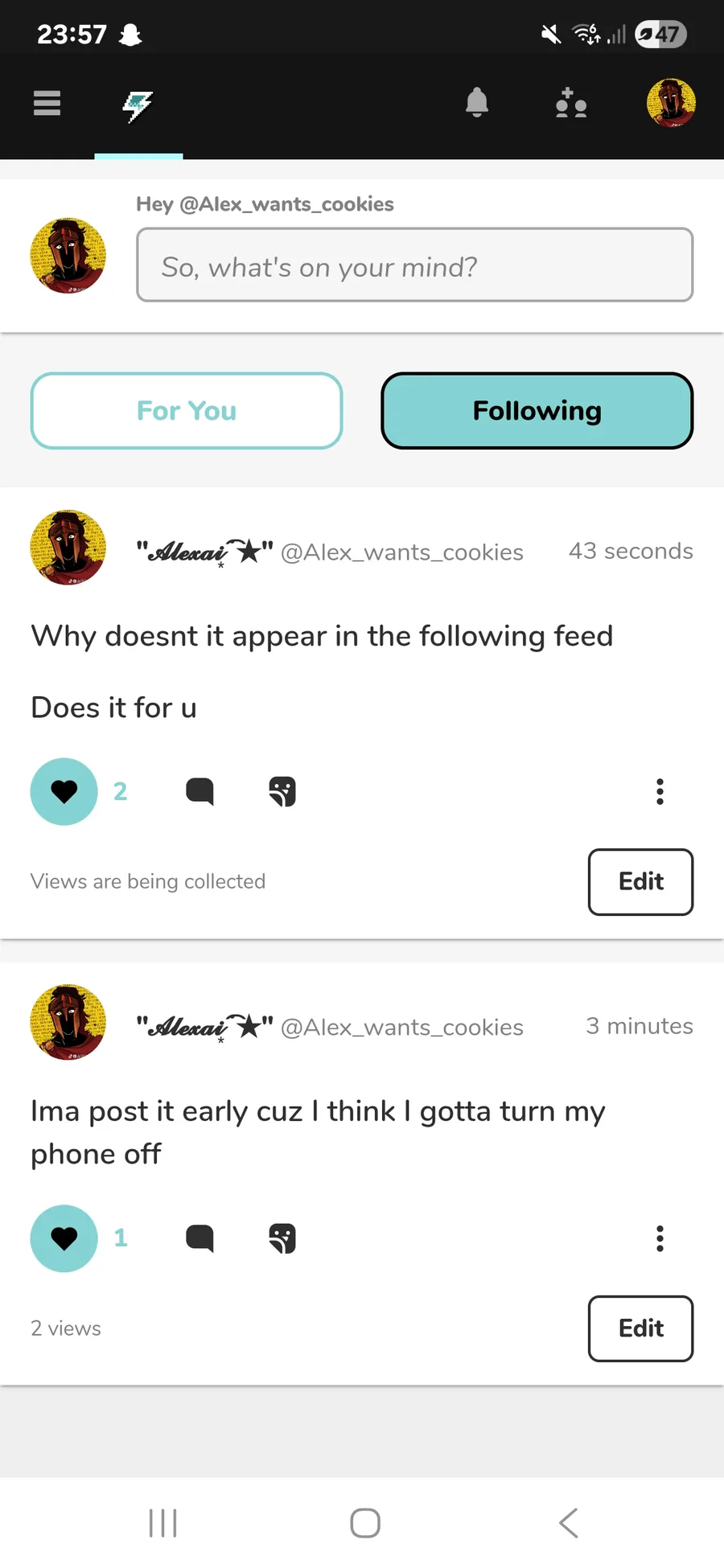Open the lightning bolt home feed tab
Screen dimensions: 724x1568
click(138, 105)
